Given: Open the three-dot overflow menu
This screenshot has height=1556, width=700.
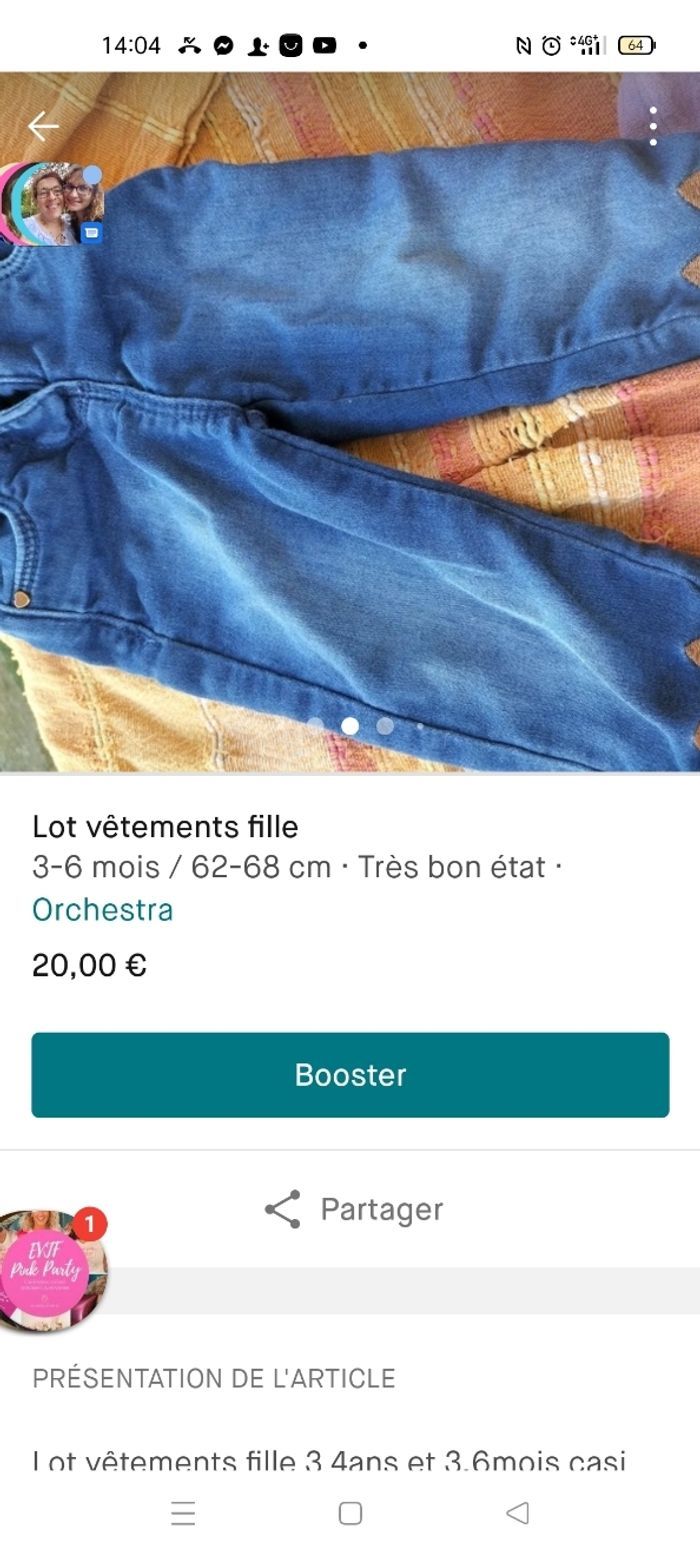Looking at the screenshot, I should coord(653,126).
